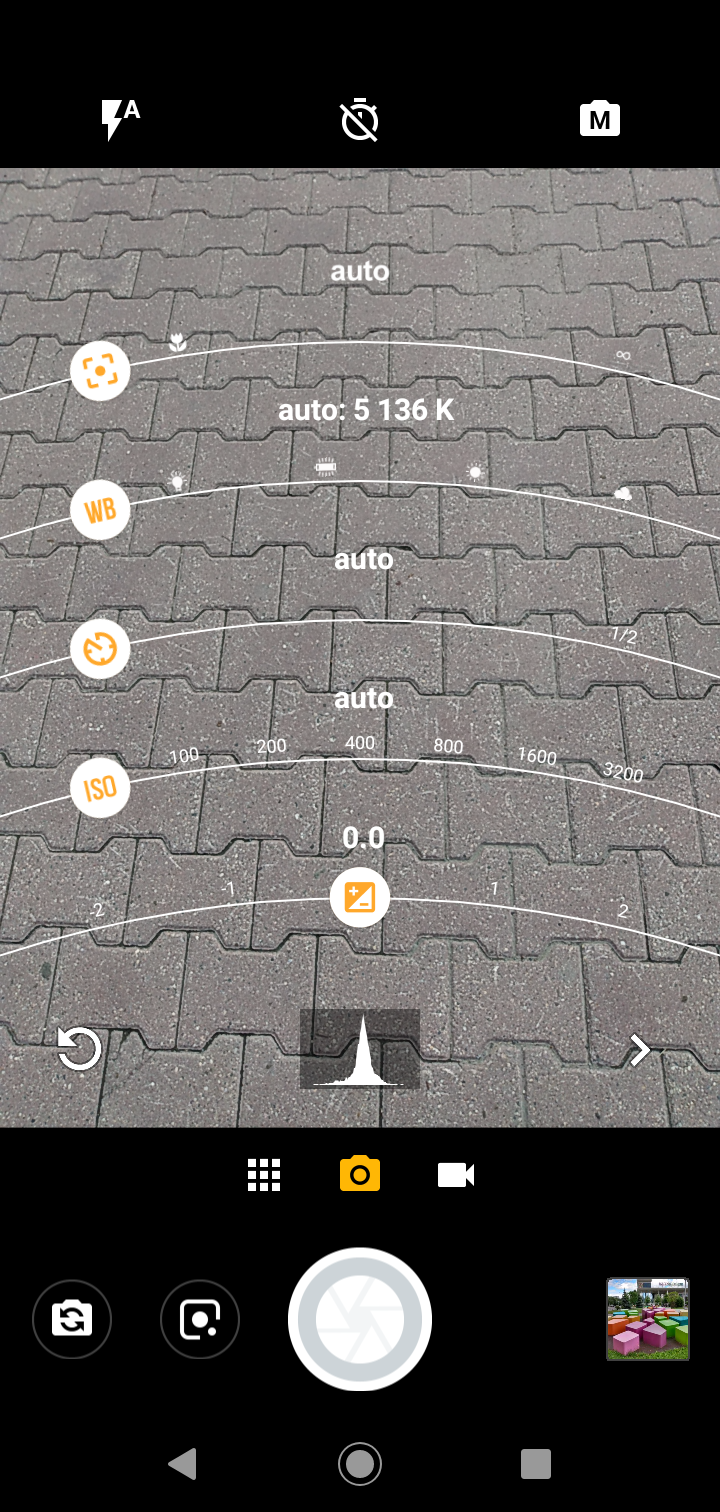720x1512 pixels.
Task: Select the photo mode icon
Action: click(x=360, y=1174)
